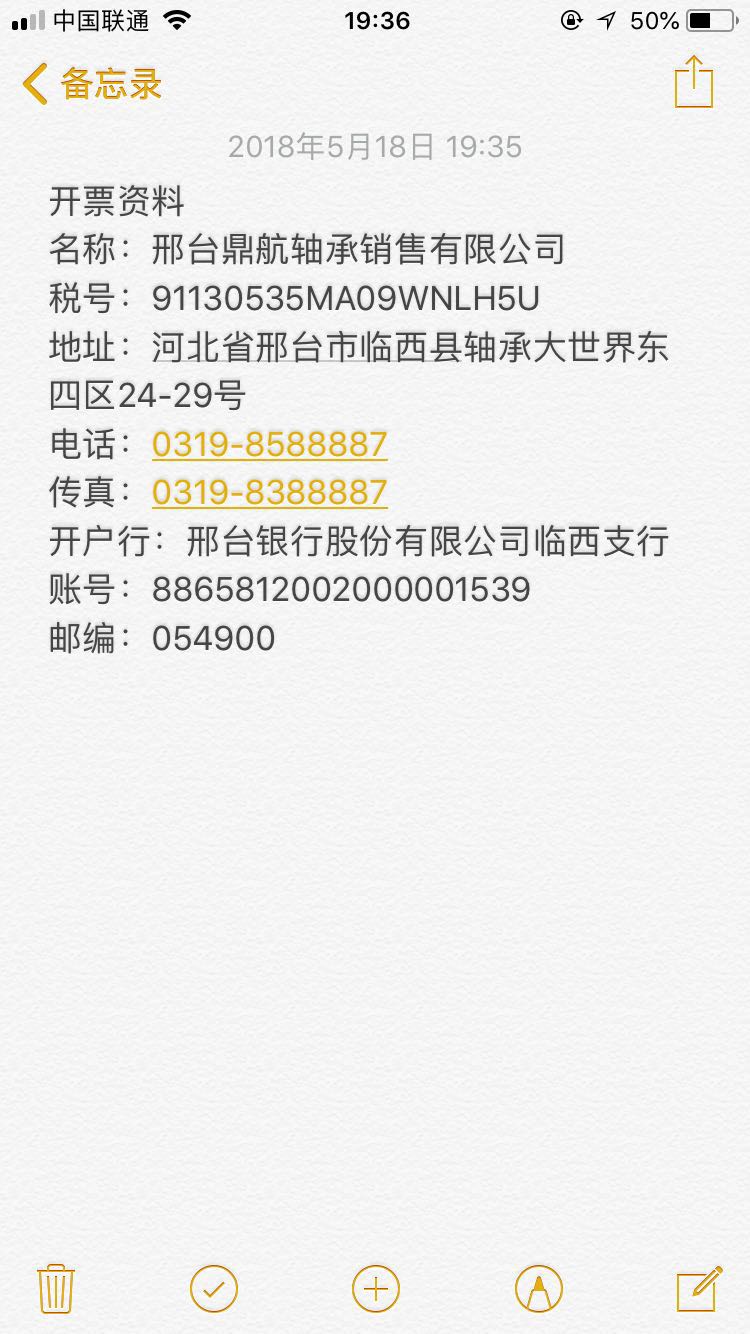The width and height of the screenshot is (750, 1334).
Task: Go back to the 备忘录 notes list
Action: (92, 84)
